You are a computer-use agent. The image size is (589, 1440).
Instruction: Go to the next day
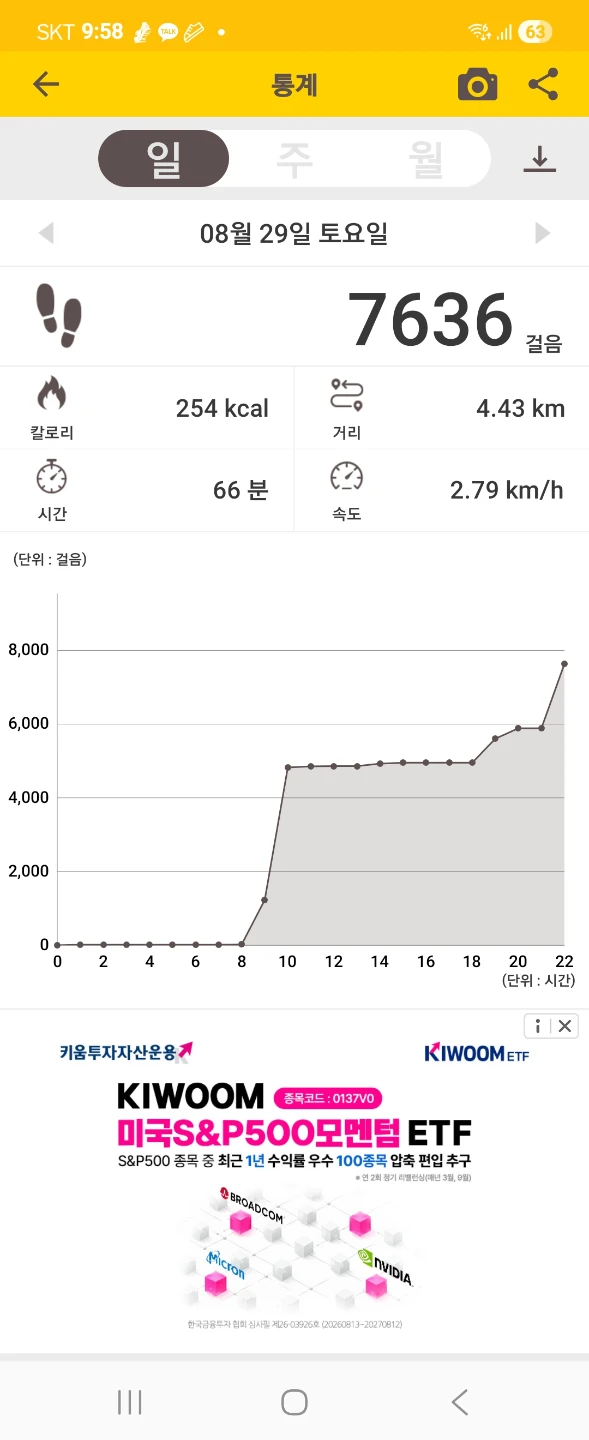click(543, 234)
